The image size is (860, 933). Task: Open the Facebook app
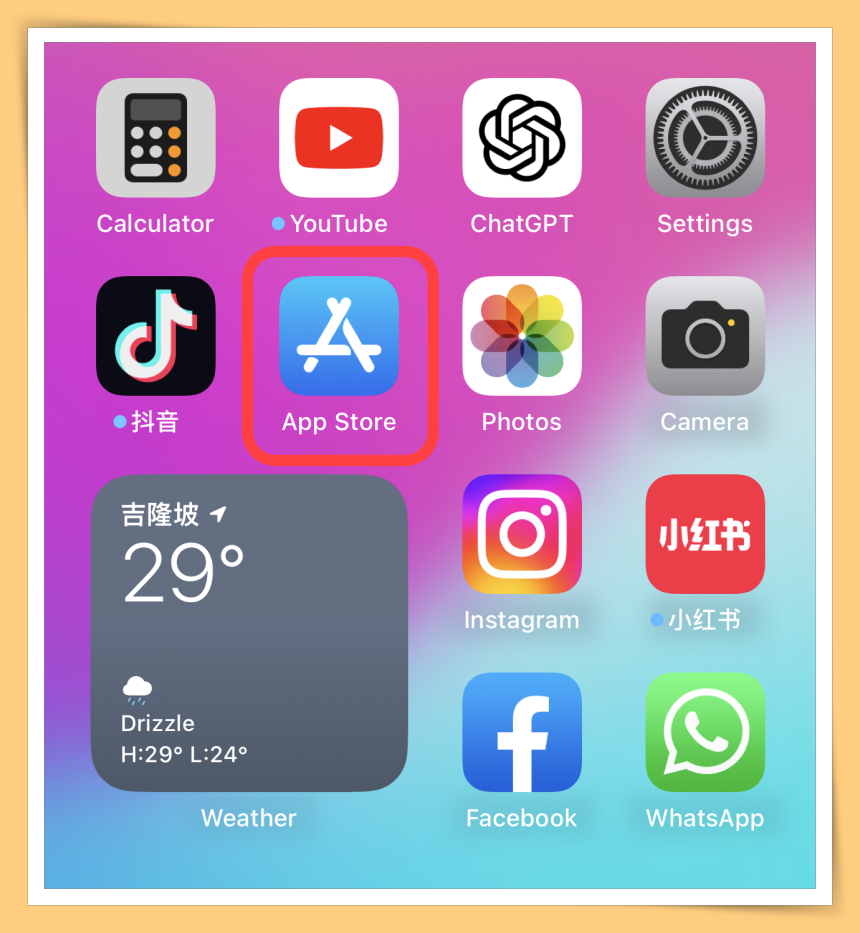click(521, 732)
